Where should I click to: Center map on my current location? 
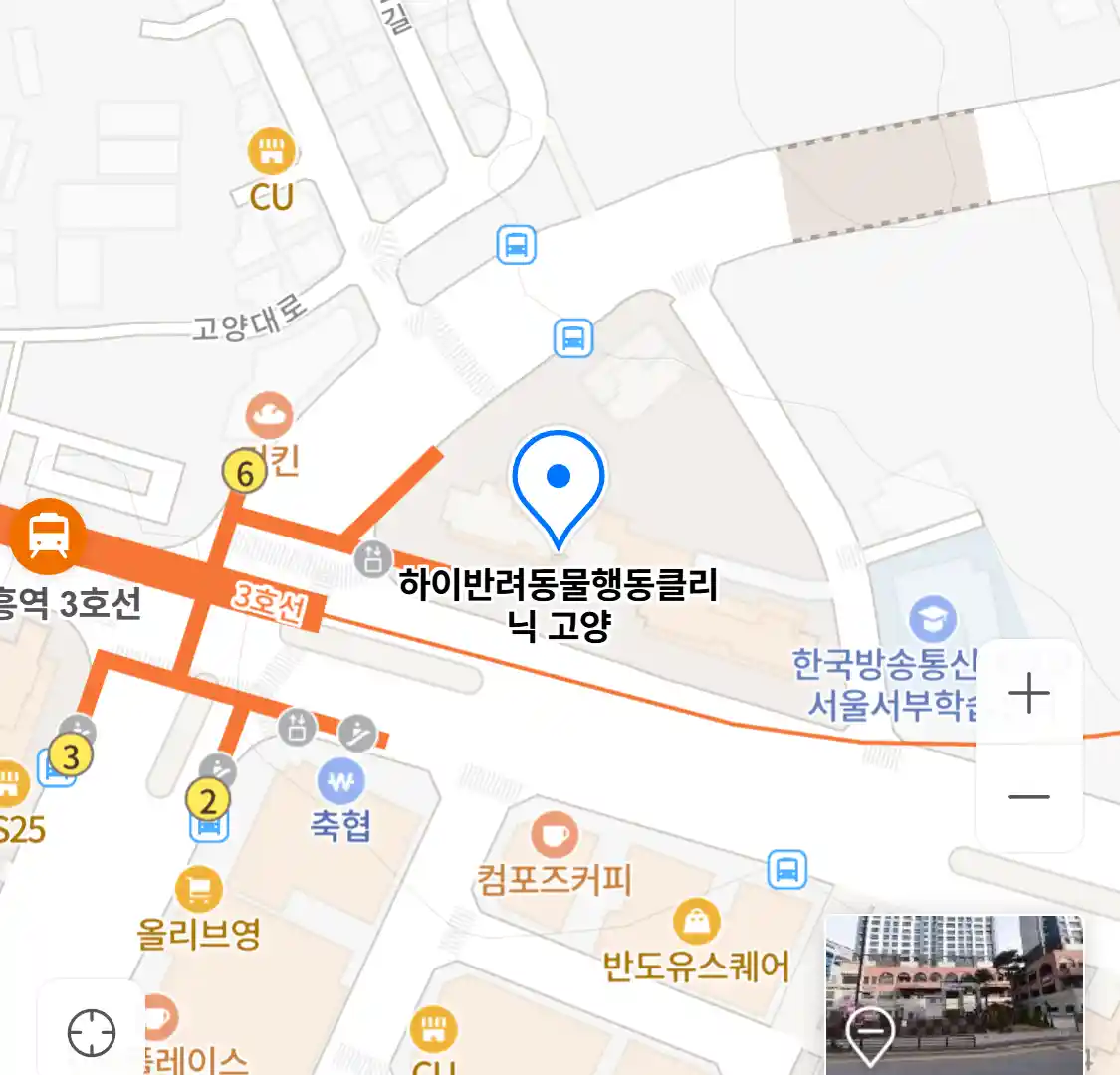coord(91,1032)
